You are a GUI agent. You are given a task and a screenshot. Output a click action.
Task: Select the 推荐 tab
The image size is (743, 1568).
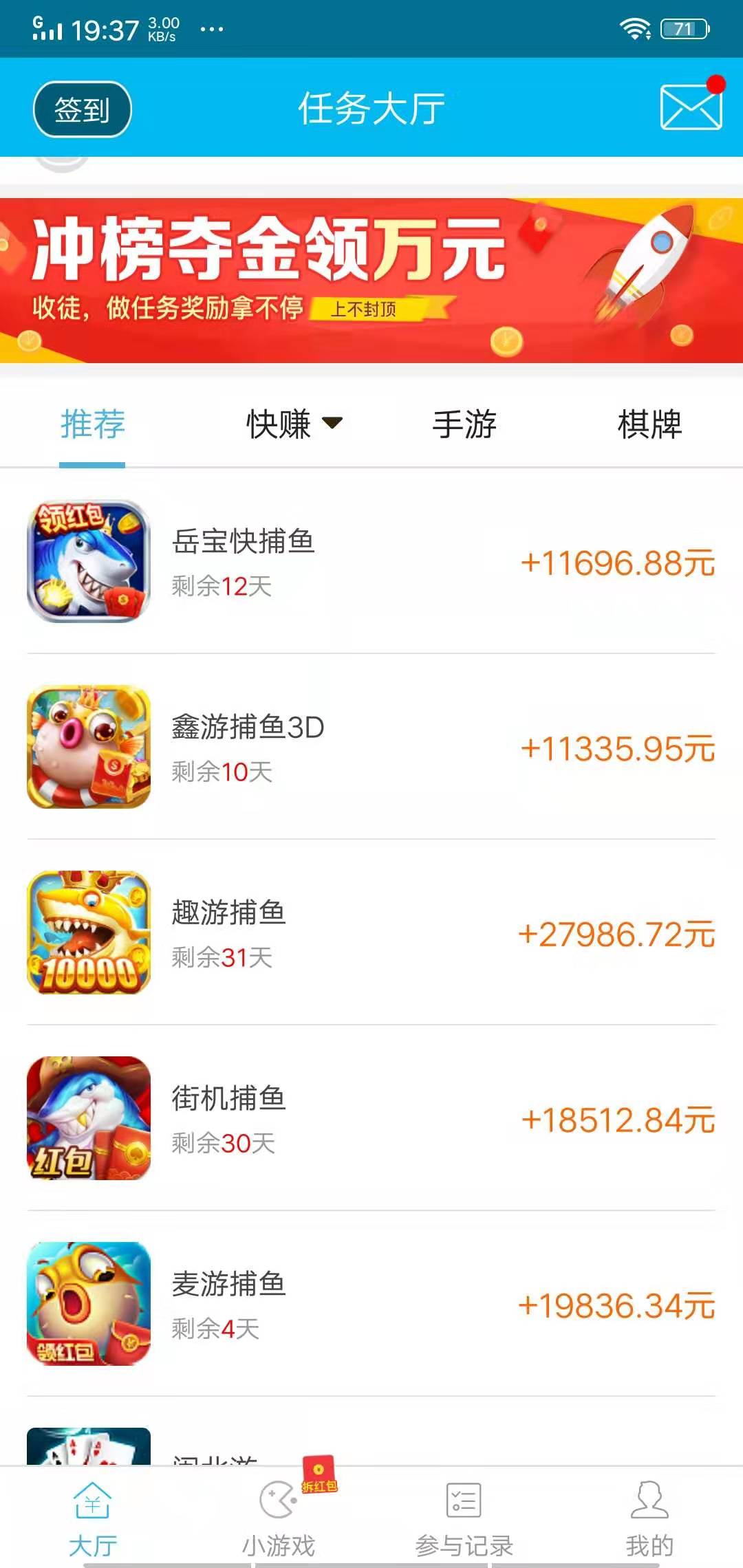coord(91,425)
